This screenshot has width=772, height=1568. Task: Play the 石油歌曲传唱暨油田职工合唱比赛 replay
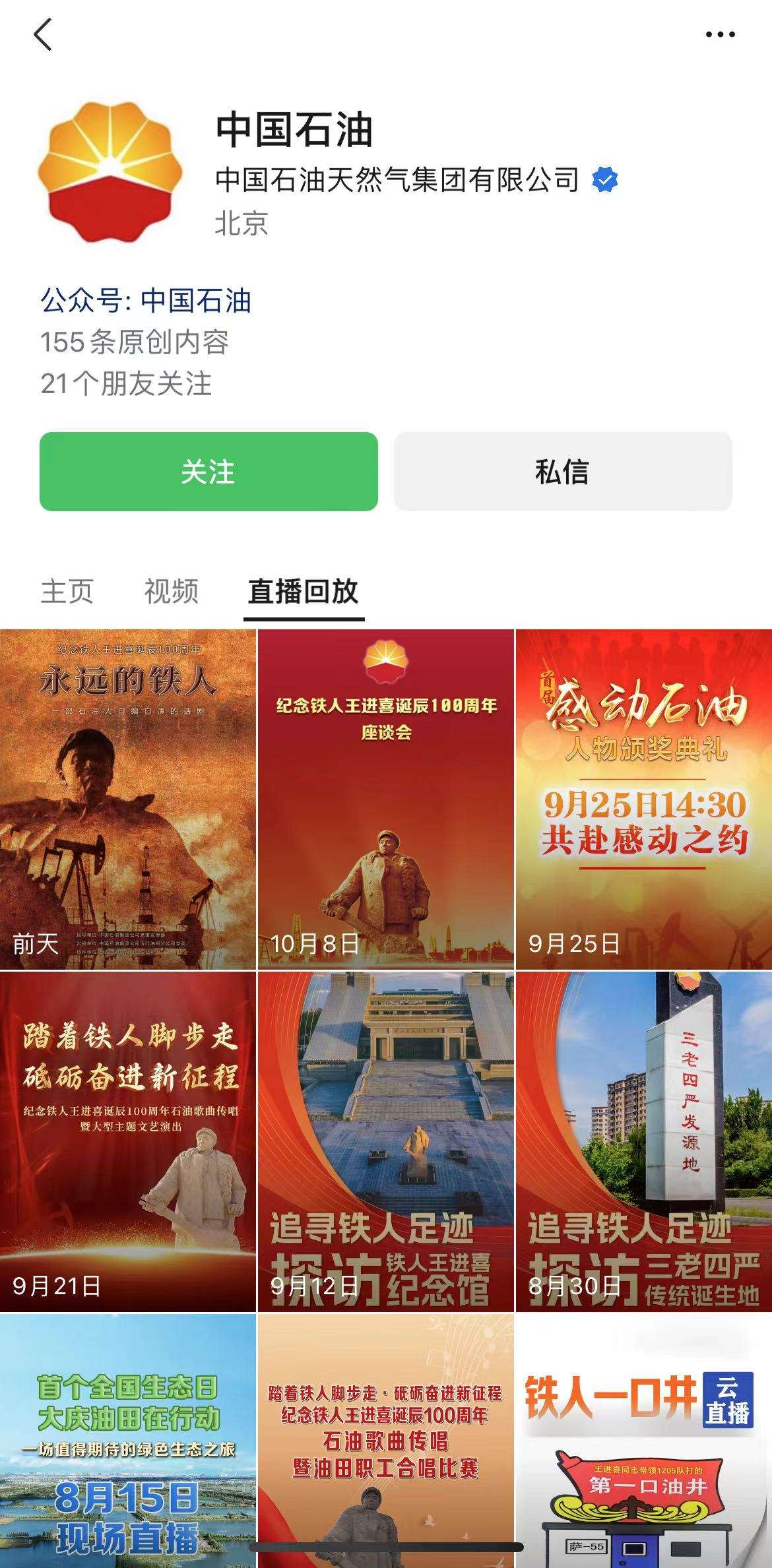click(385, 1439)
